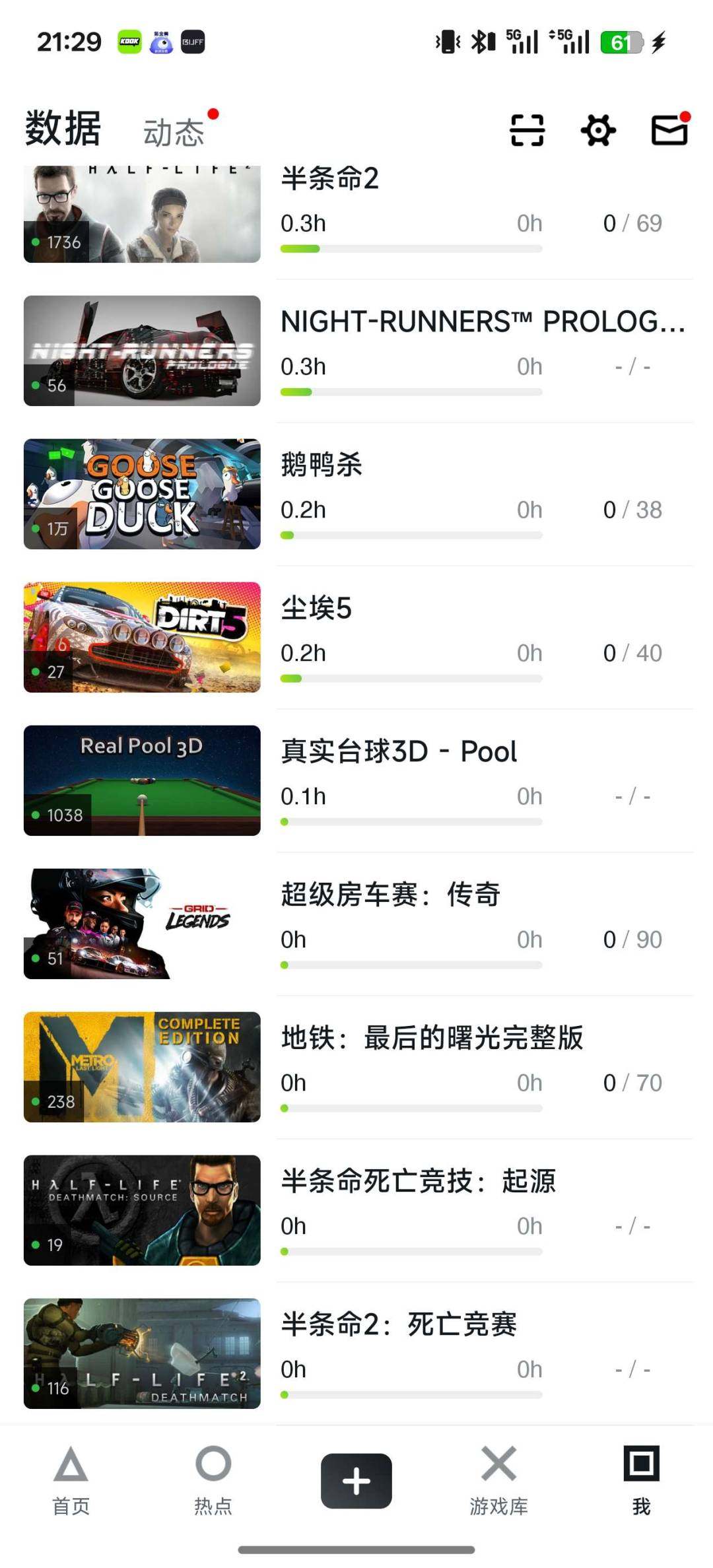The image size is (713, 1568).
Task: Select the Real Pool 3D cover image
Action: pos(143,780)
